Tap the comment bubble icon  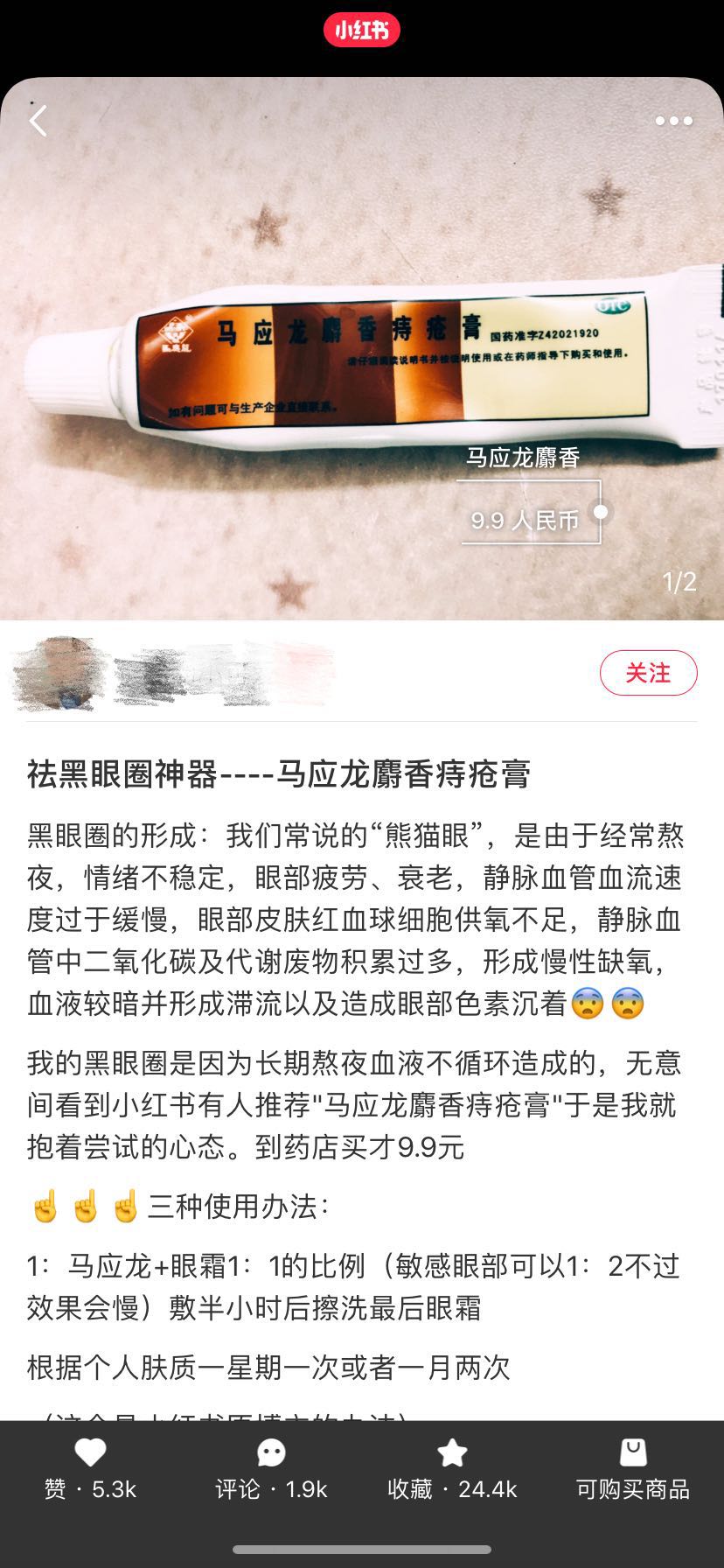coord(270,1452)
